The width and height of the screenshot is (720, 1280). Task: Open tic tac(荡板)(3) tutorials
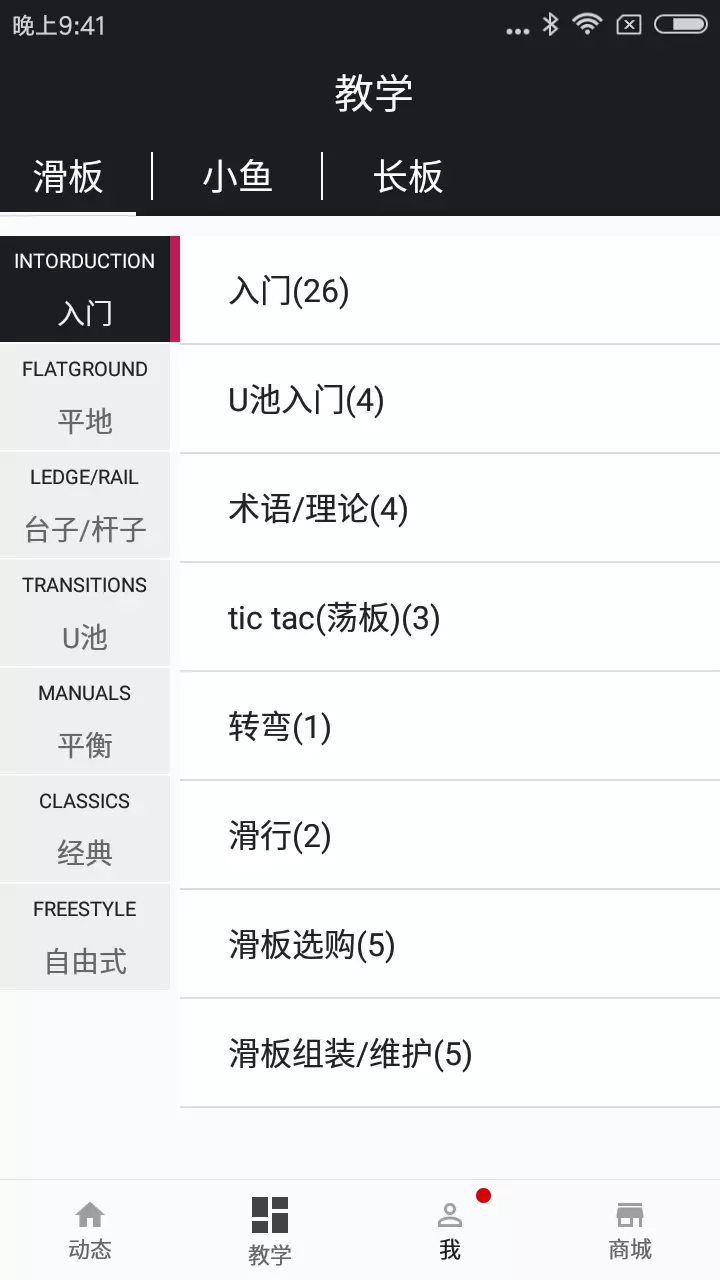coord(450,618)
